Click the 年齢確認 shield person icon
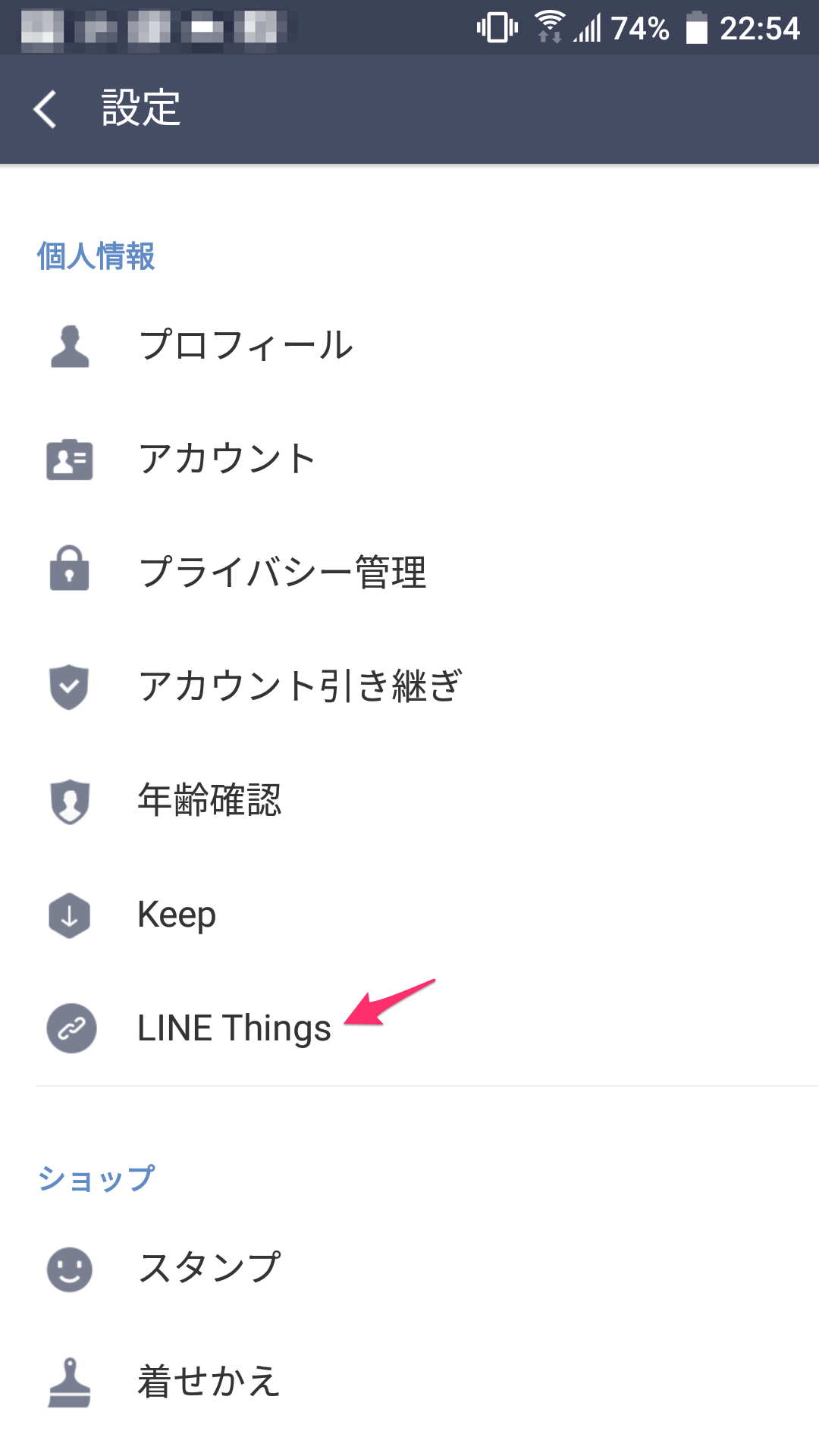 click(x=70, y=802)
